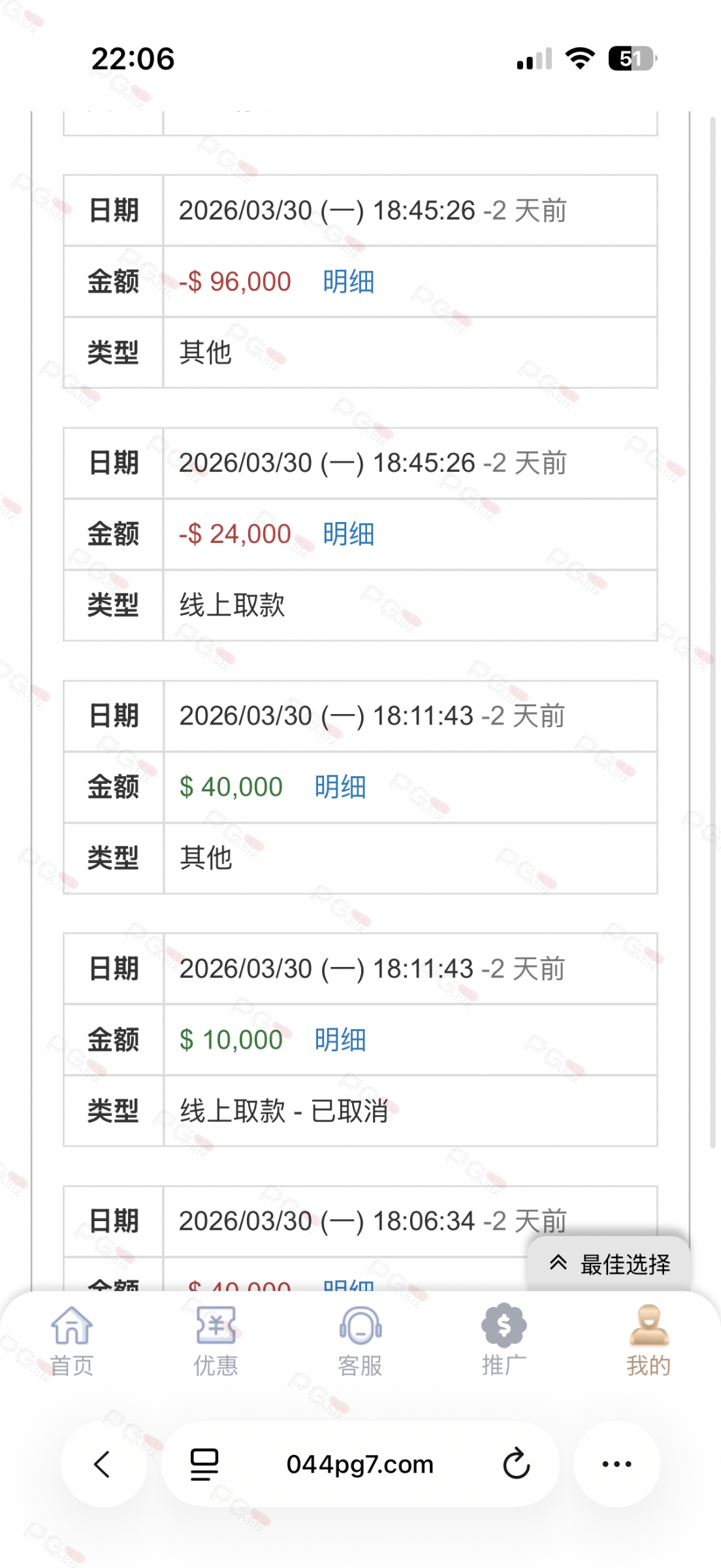Go back in the browser
Viewport: 721px width, 1568px height.
[103, 1464]
